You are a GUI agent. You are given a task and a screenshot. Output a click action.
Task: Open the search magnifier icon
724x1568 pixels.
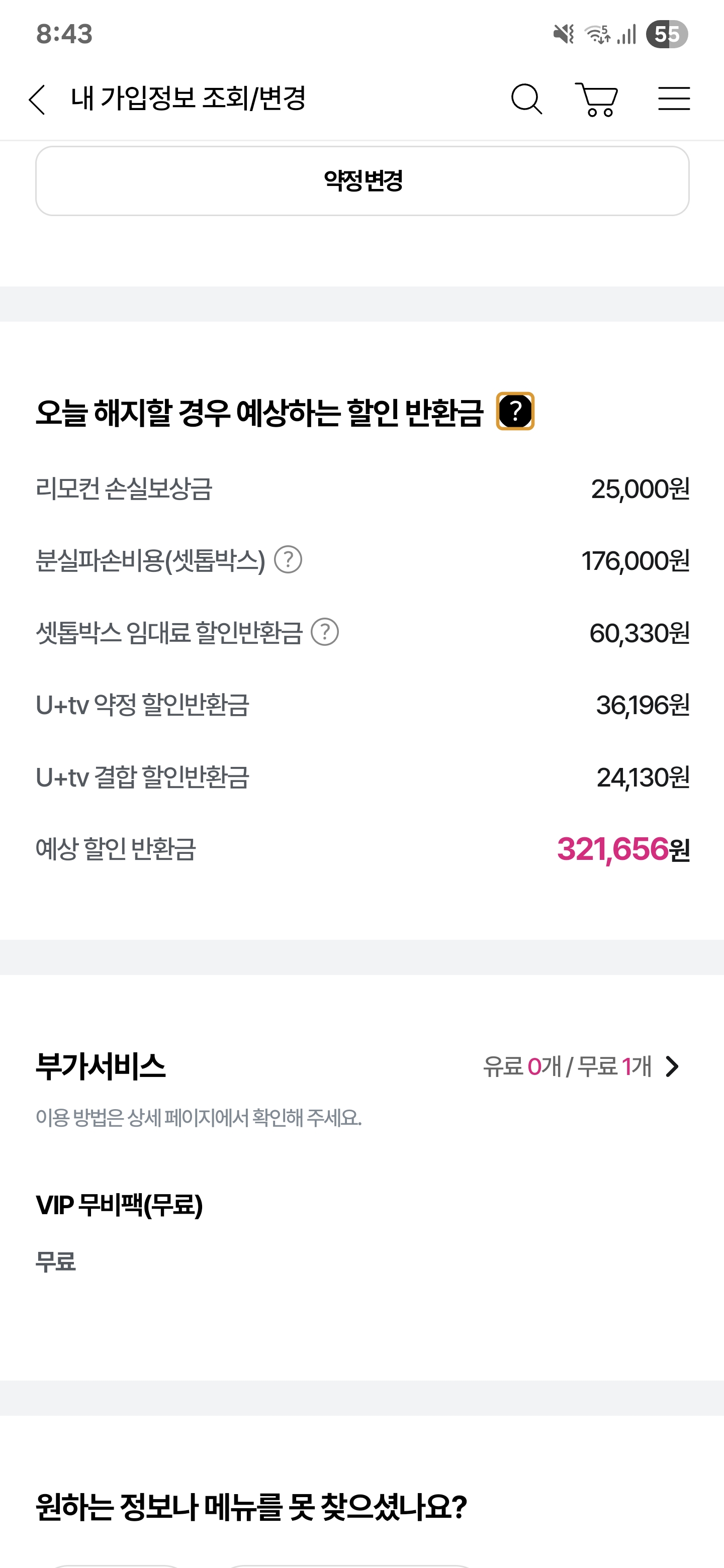coord(527,99)
